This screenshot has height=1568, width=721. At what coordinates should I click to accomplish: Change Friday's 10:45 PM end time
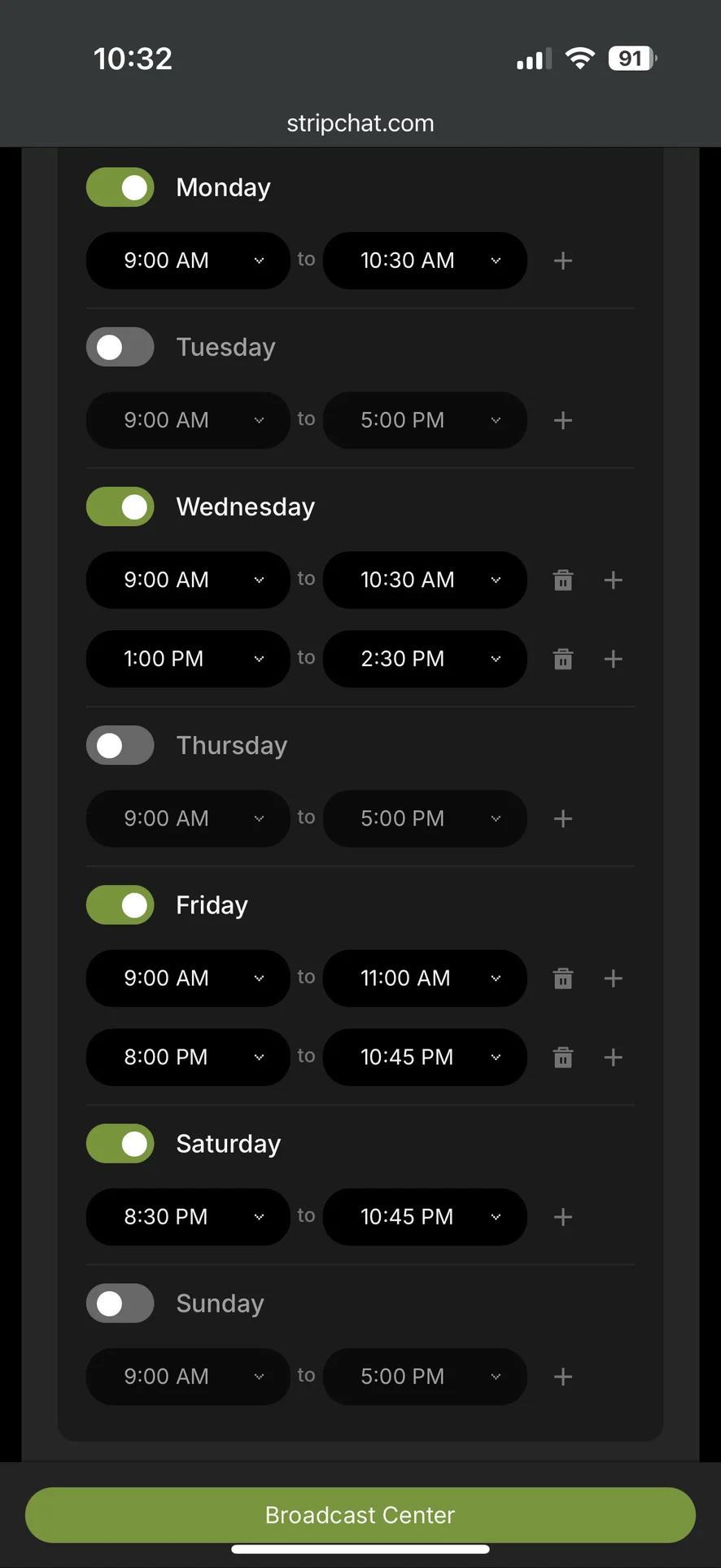click(x=425, y=1057)
